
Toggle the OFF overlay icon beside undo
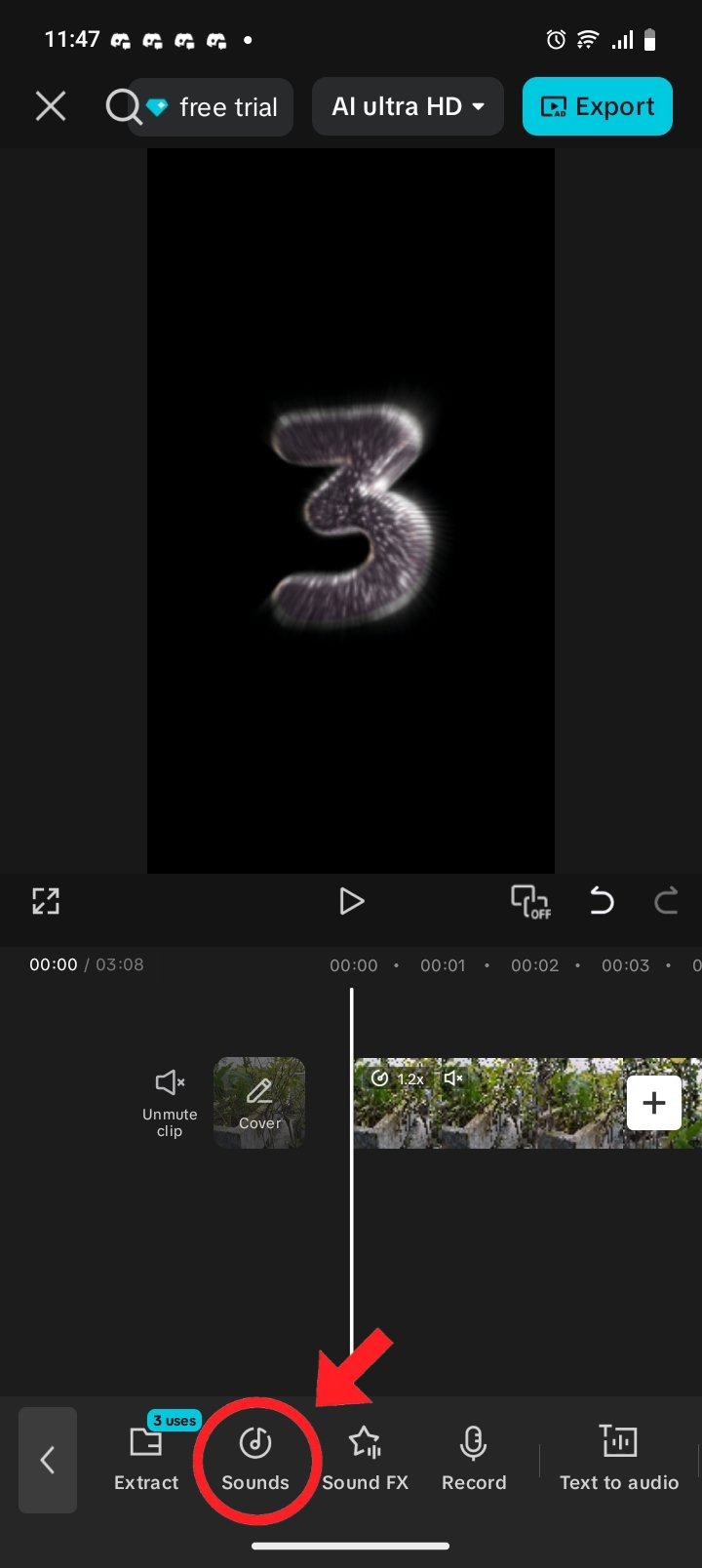(x=530, y=901)
